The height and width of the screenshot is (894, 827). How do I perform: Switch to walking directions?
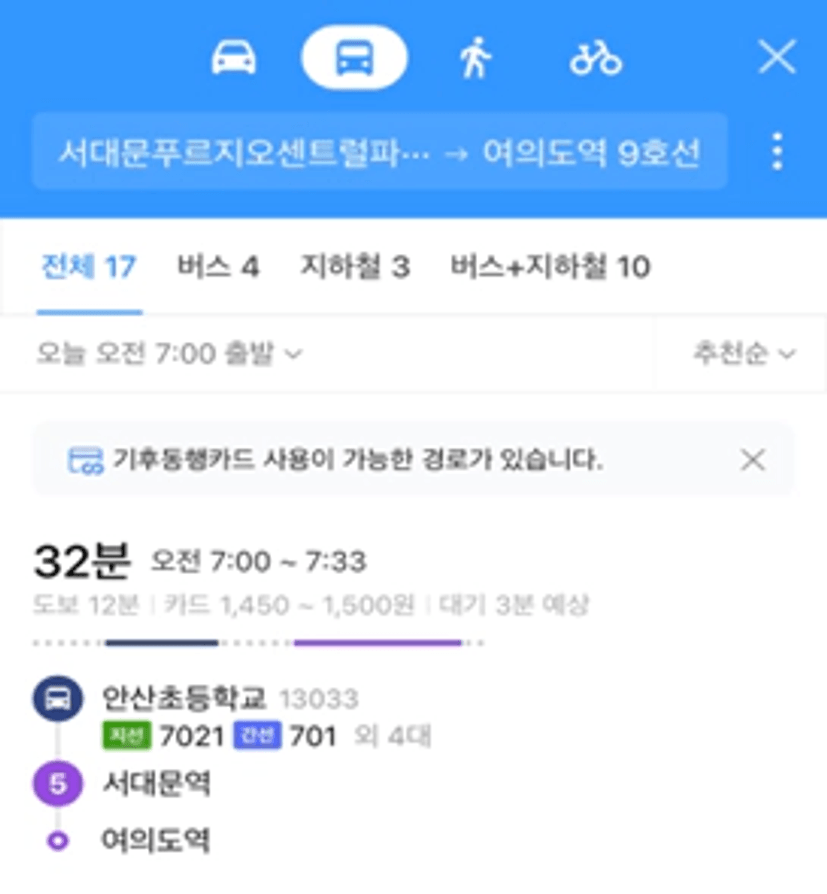pyautogui.click(x=476, y=58)
